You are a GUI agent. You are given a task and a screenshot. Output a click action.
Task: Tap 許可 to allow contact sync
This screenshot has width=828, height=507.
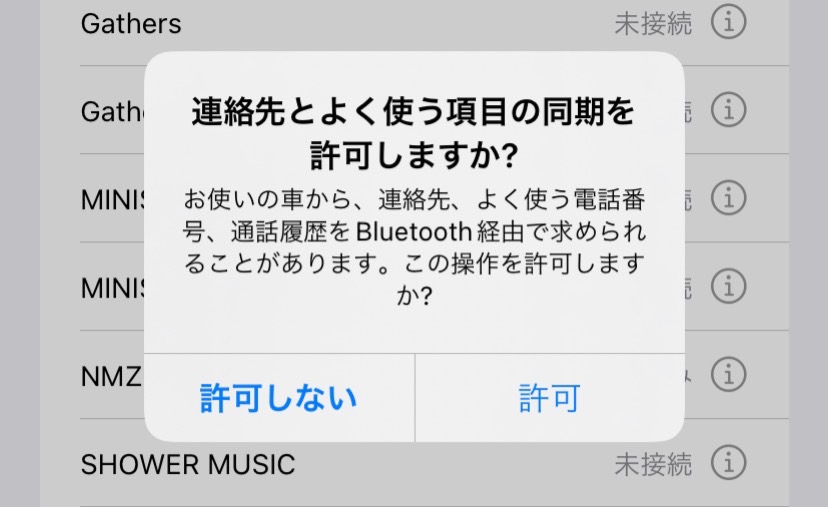pos(549,398)
